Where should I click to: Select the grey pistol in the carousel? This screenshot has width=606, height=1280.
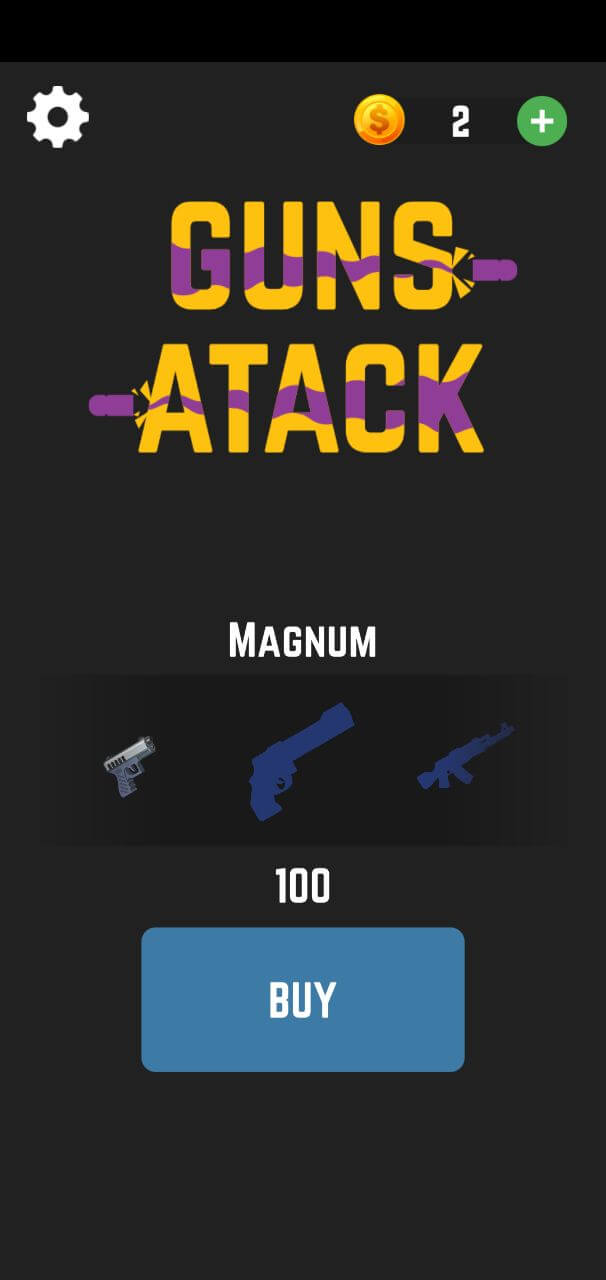pos(130,766)
